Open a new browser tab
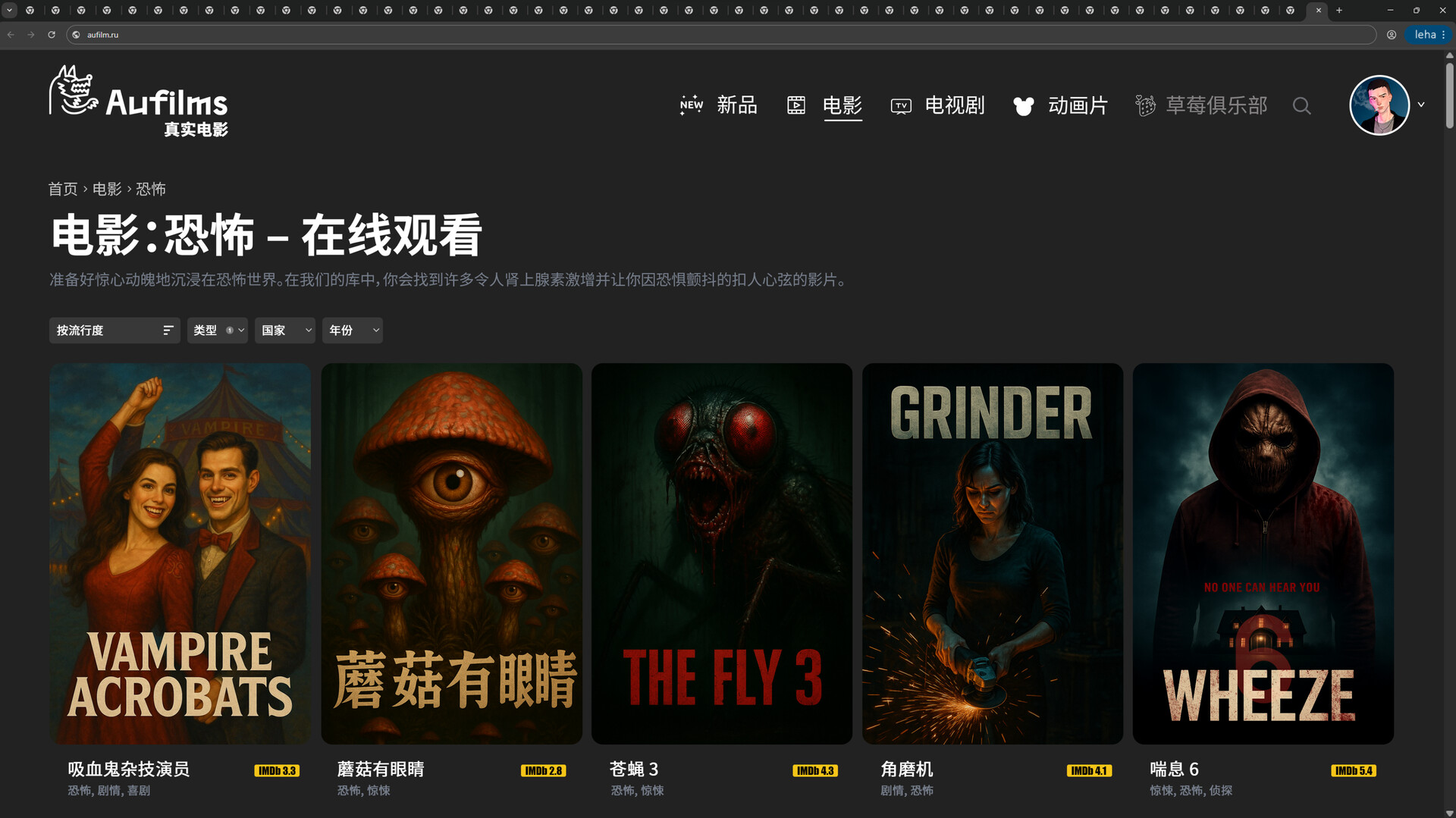This screenshot has height=818, width=1456. pyautogui.click(x=1339, y=11)
